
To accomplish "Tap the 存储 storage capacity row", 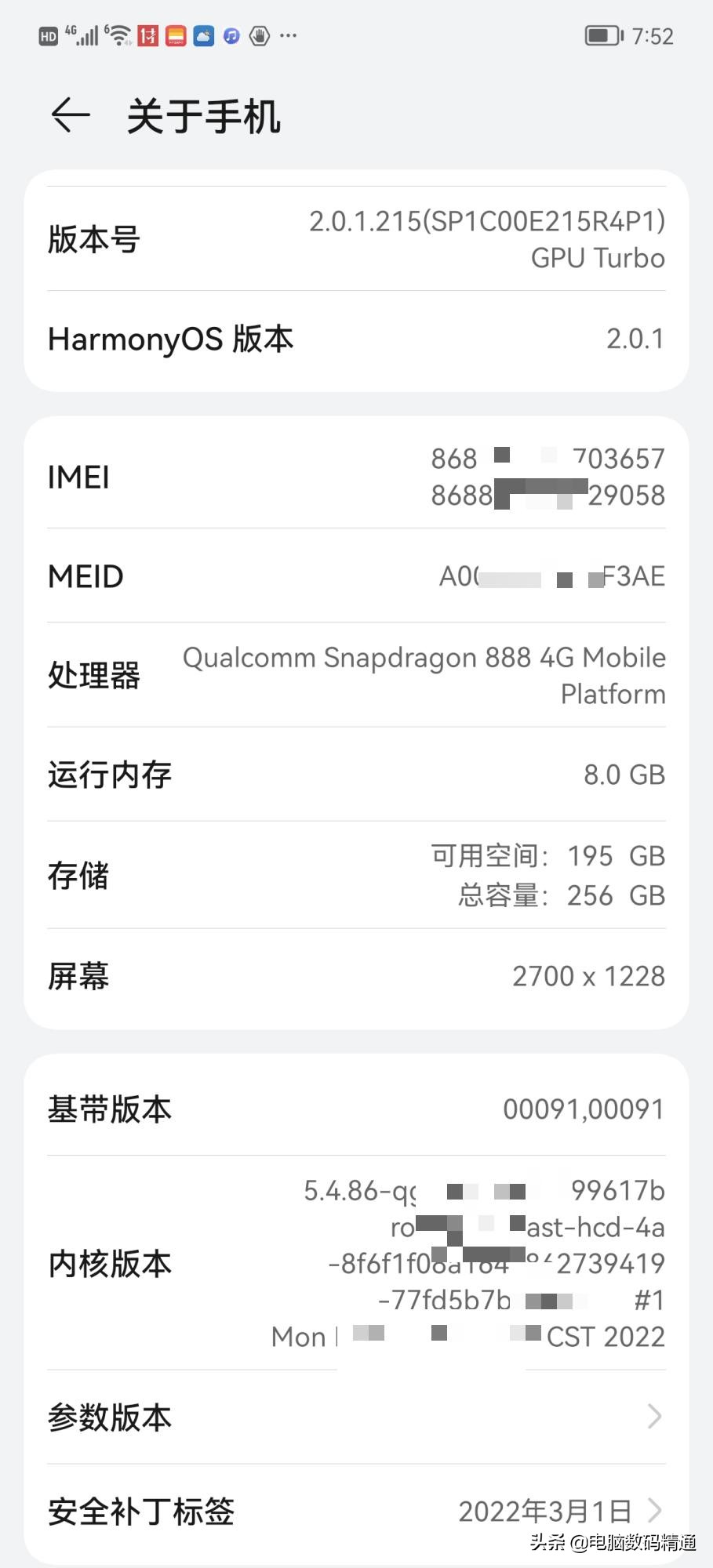I will pos(356,875).
